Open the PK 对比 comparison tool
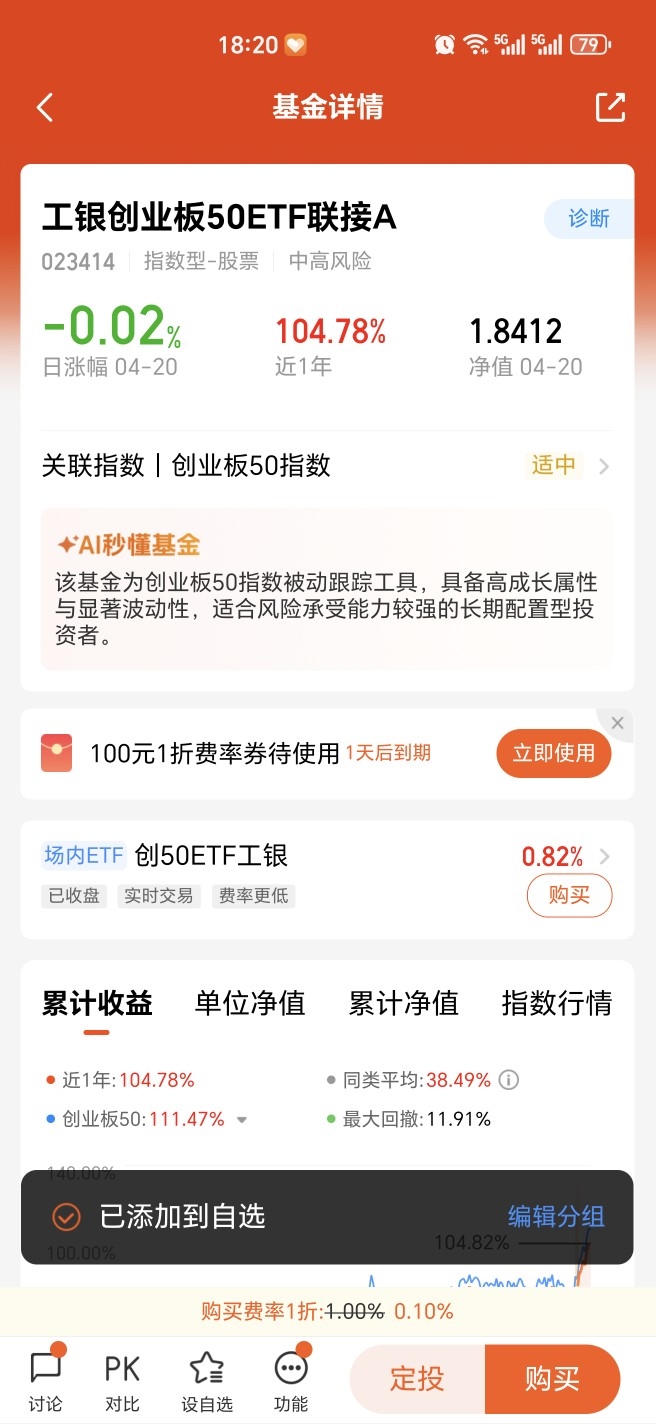Screen dimensions: 656x1424 click(x=122, y=1380)
